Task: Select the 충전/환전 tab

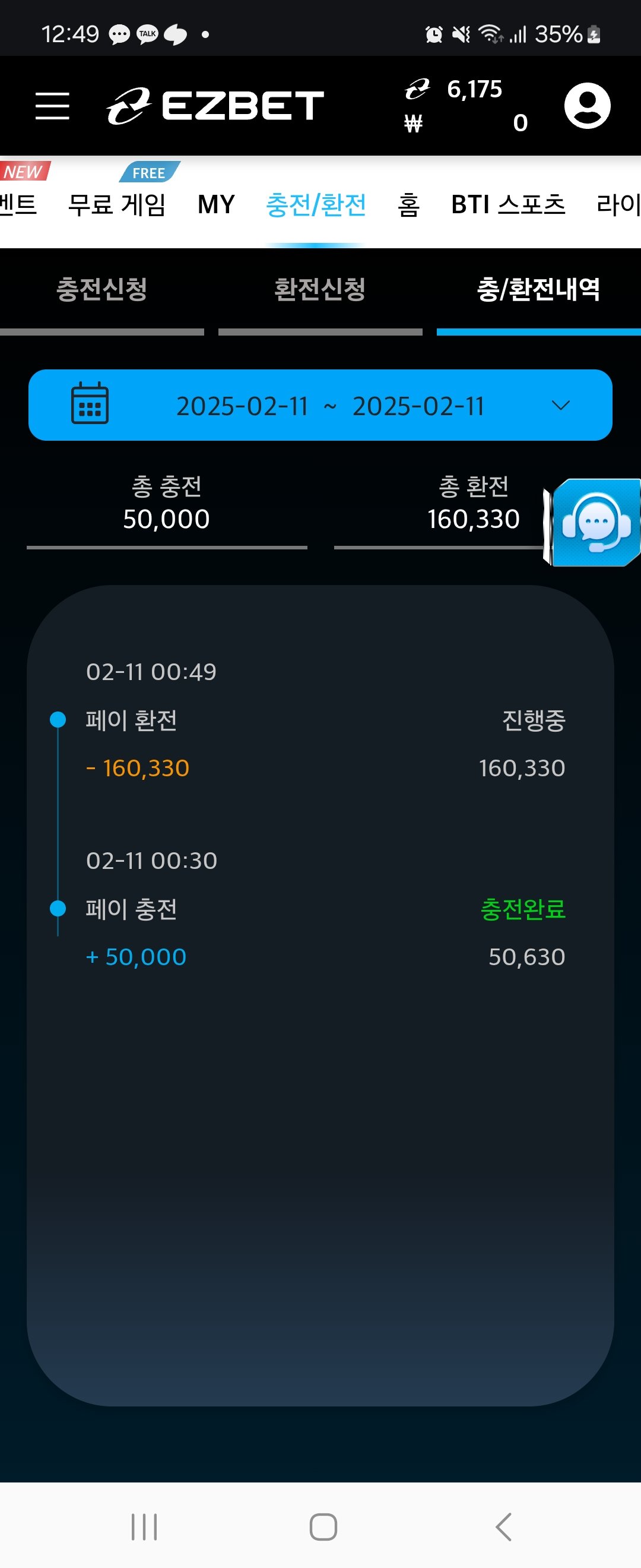Action: pos(316,204)
